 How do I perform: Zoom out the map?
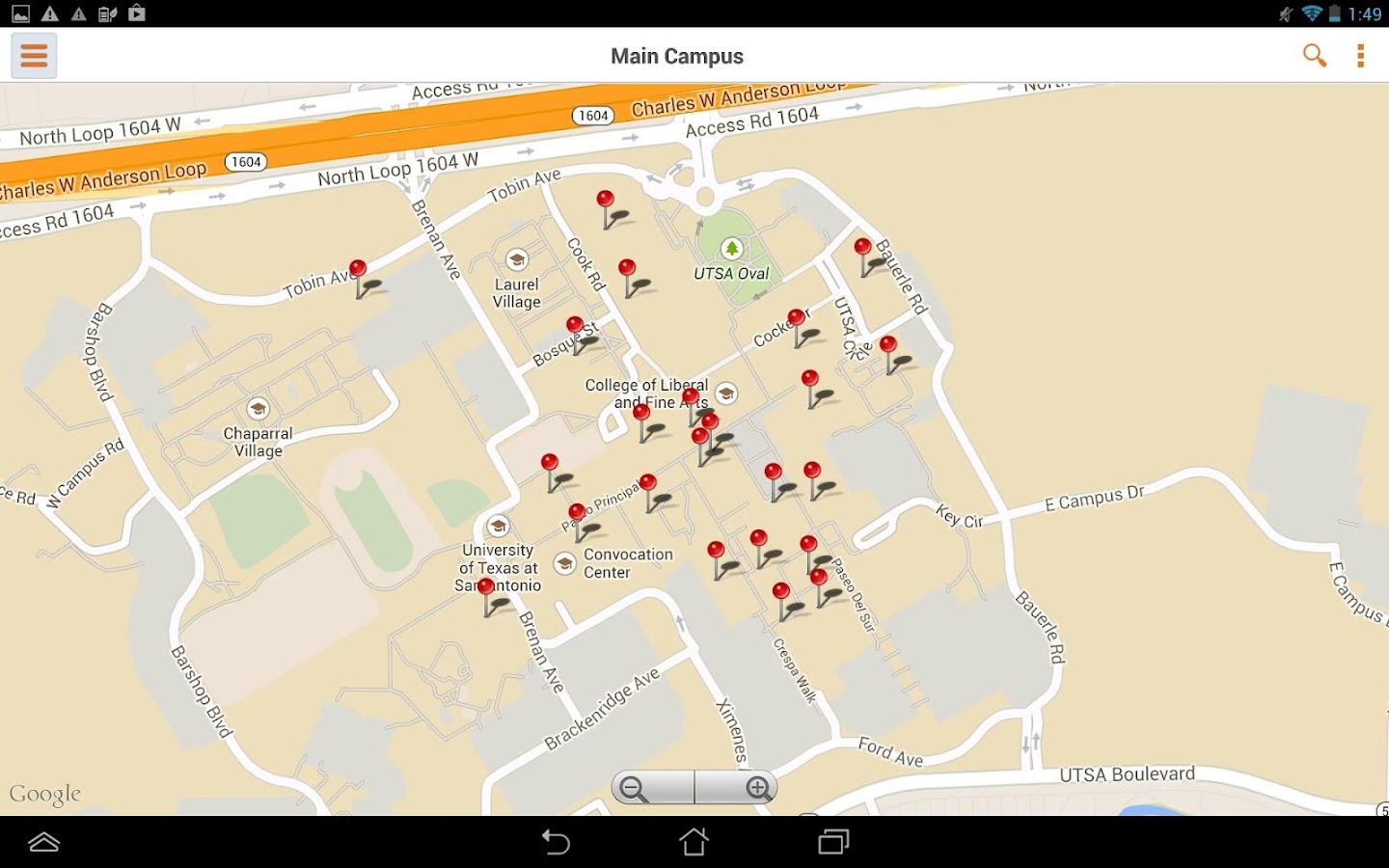pos(635,789)
